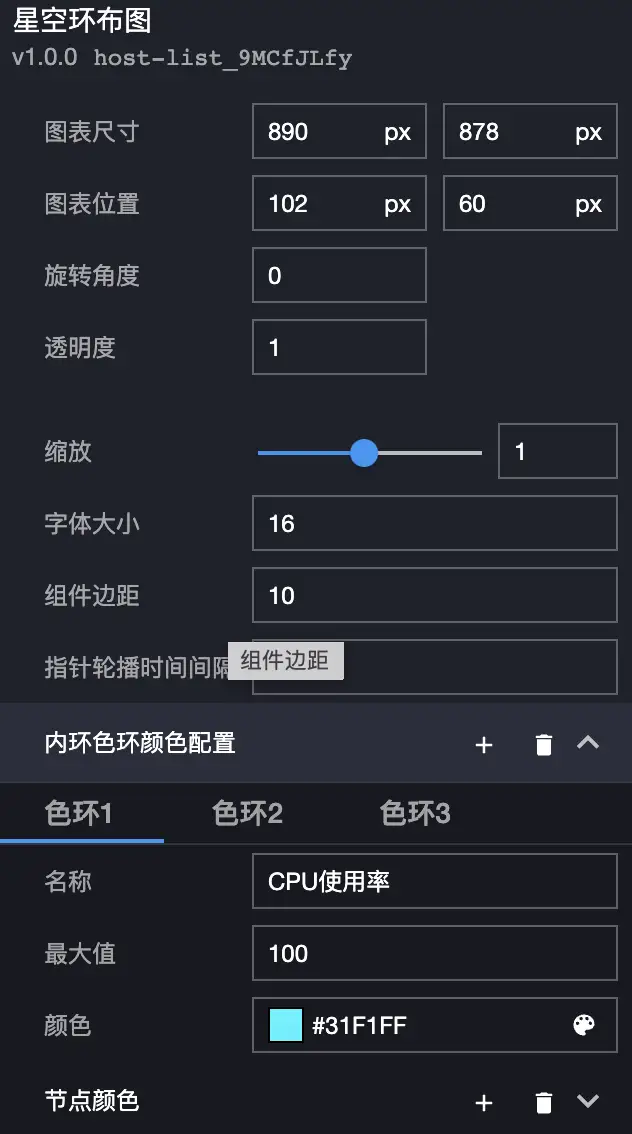Focus the 旋转角度 input field
The image size is (632, 1134).
tap(339, 276)
